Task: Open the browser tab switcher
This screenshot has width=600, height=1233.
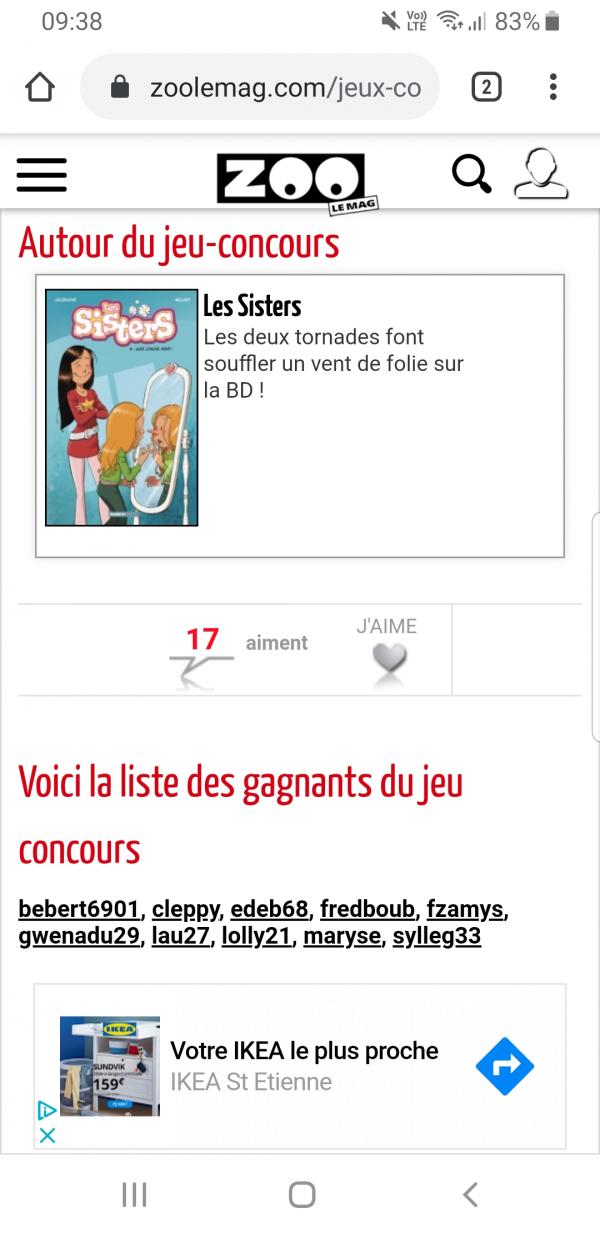Action: (x=485, y=88)
